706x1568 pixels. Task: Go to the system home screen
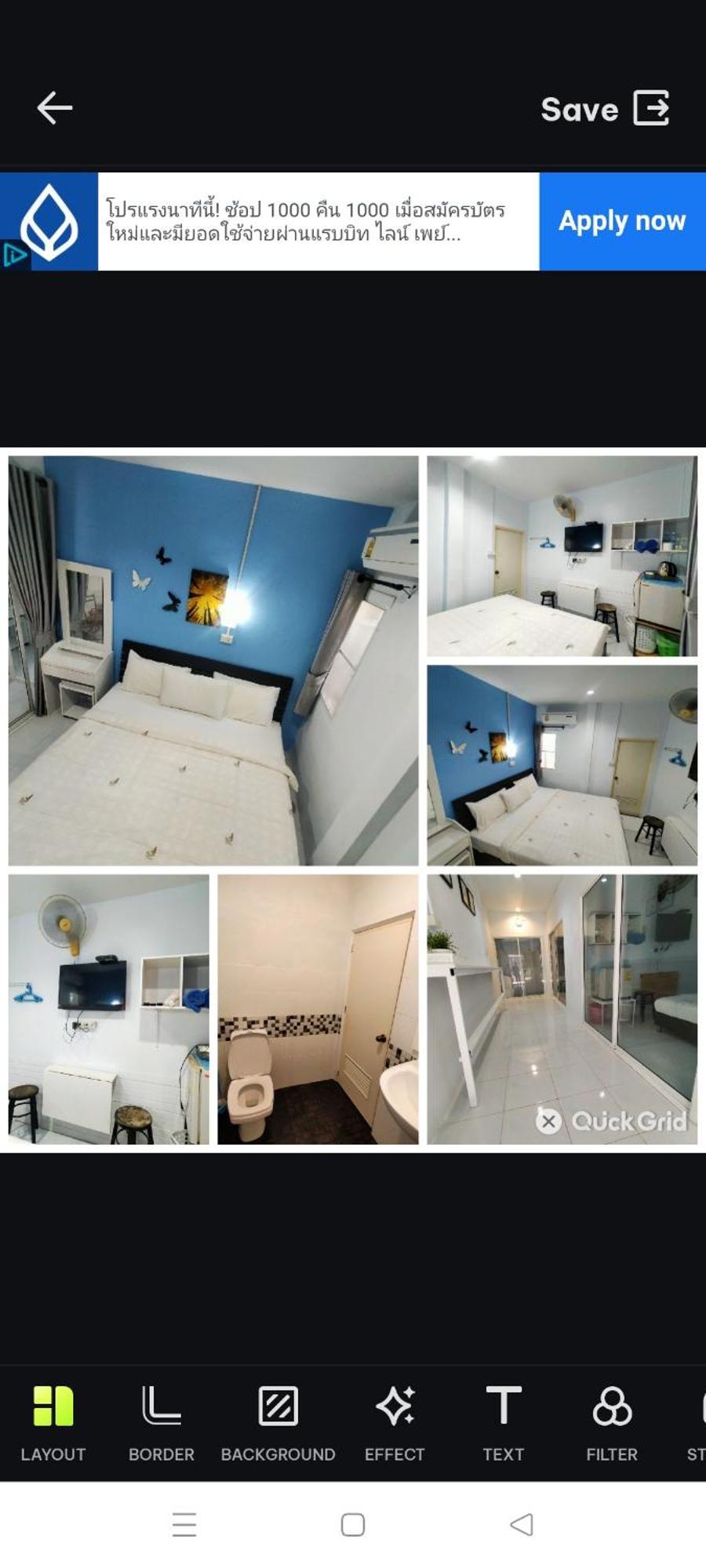[352, 1525]
